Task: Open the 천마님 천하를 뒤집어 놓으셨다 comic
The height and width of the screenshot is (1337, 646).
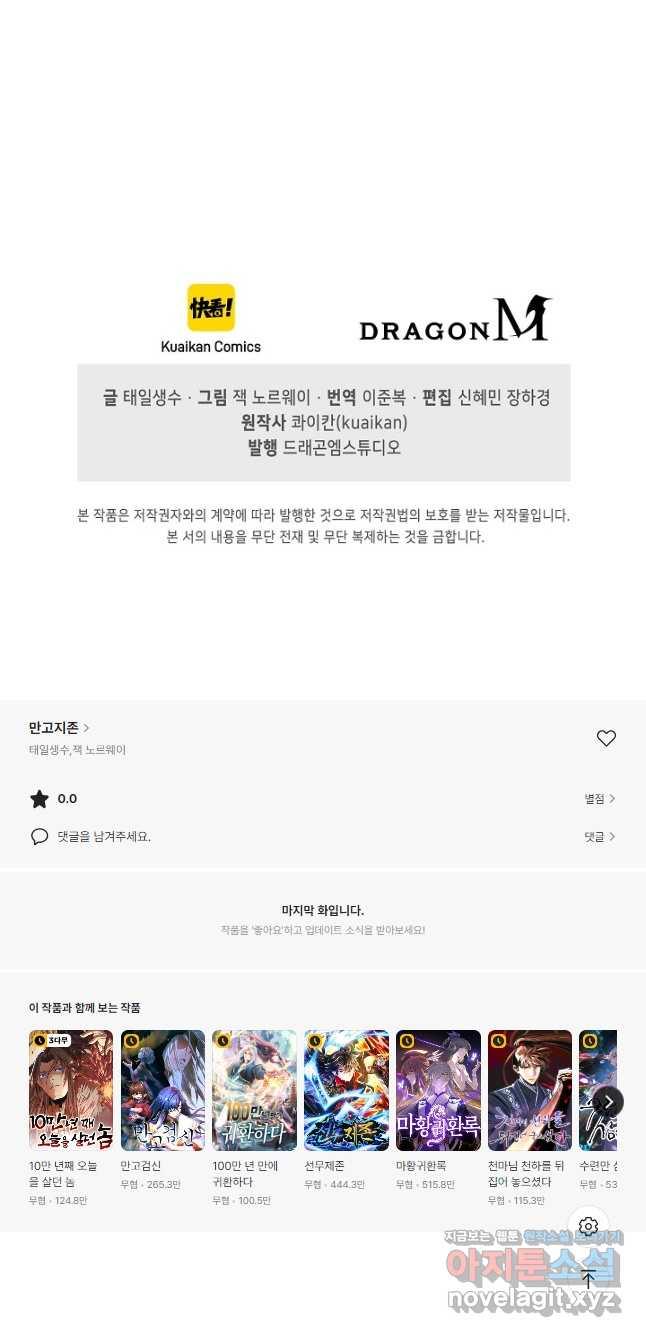Action: [530, 1090]
